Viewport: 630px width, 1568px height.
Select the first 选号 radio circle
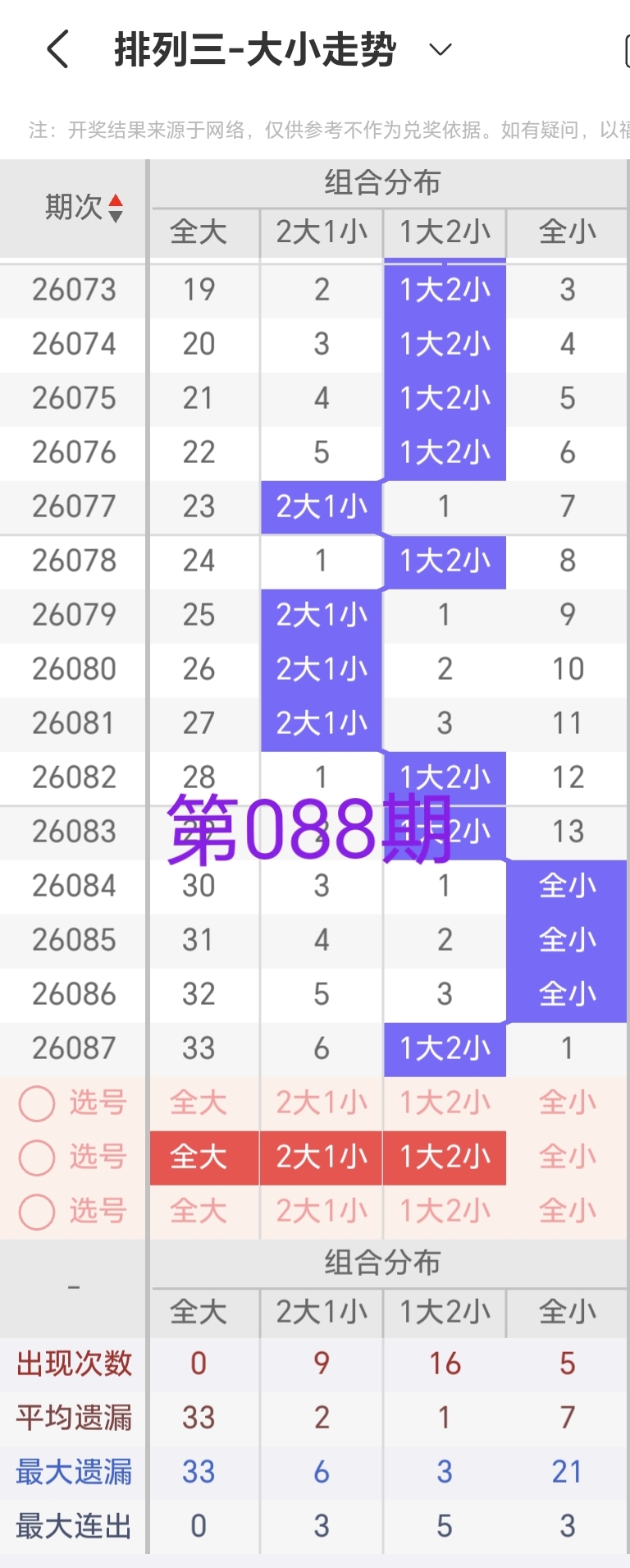(36, 1103)
